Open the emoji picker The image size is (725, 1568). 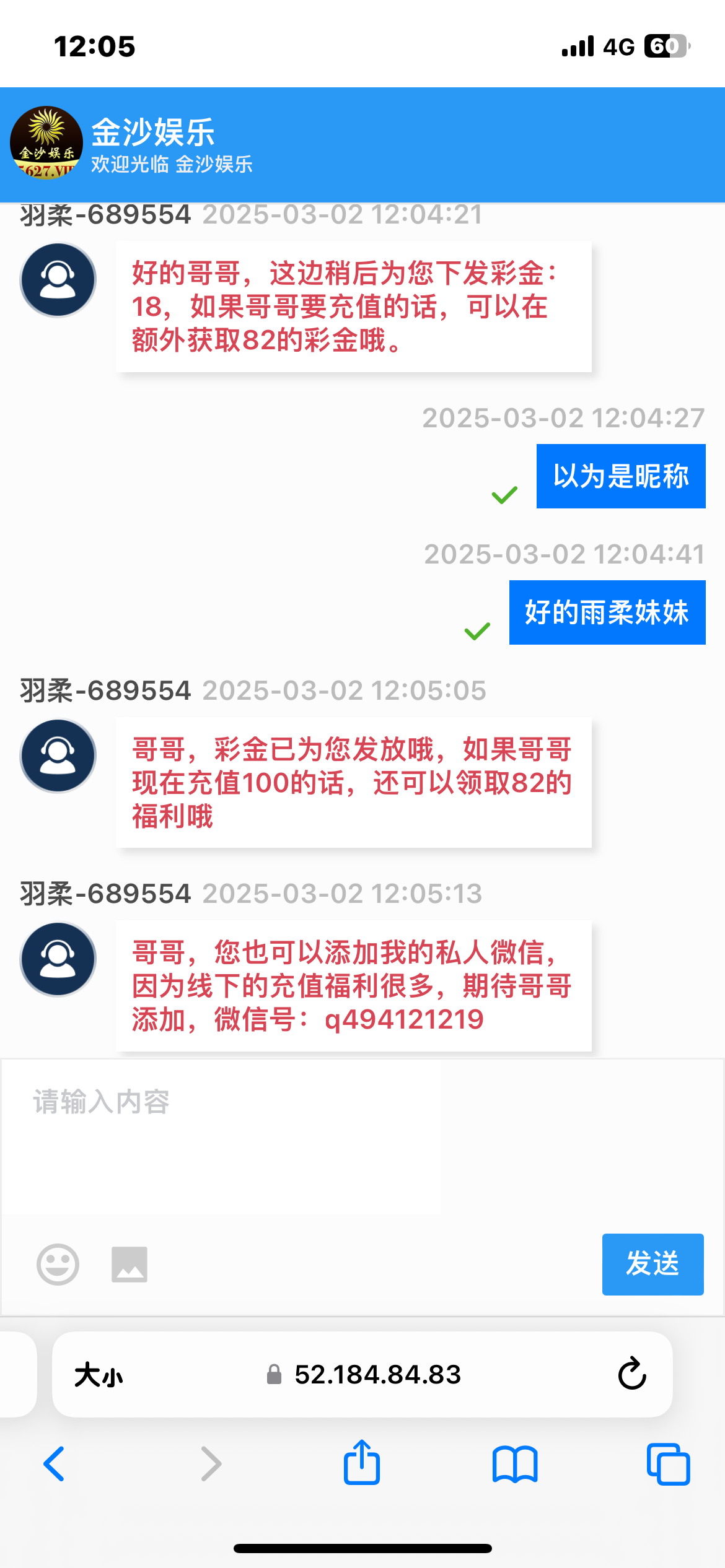point(58,1264)
